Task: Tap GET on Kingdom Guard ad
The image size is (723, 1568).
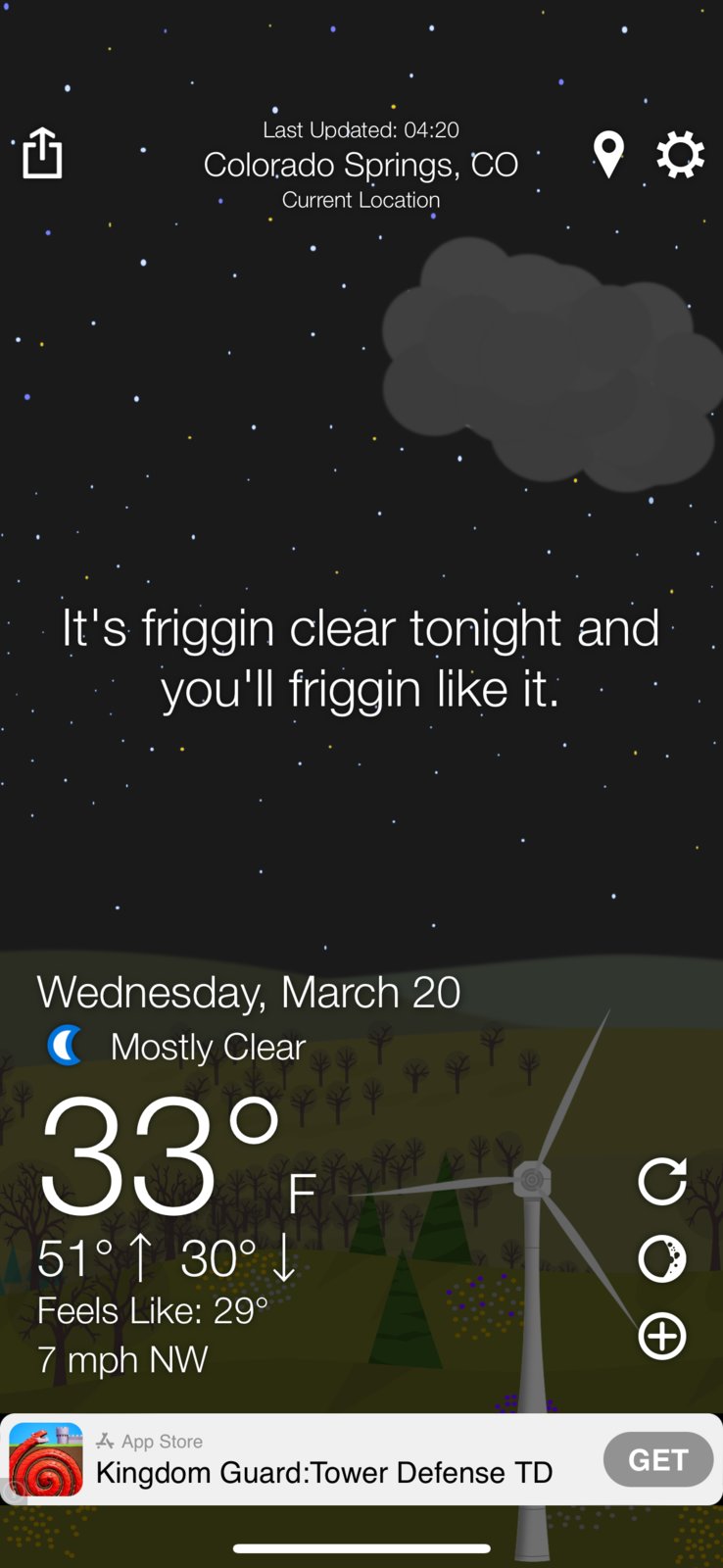Action: tap(657, 1459)
